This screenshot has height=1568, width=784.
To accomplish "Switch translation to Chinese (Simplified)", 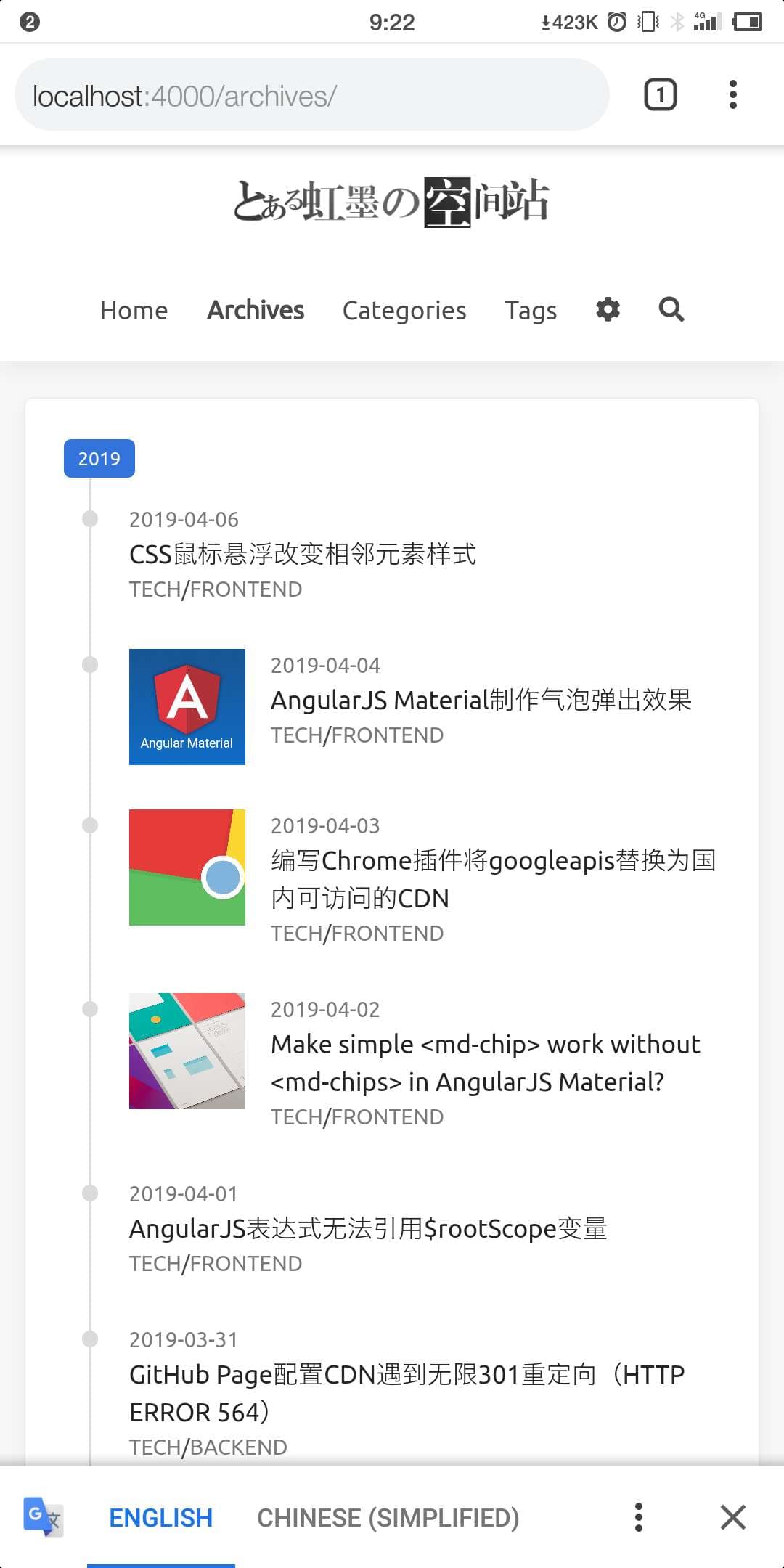I will pyautogui.click(x=388, y=1517).
